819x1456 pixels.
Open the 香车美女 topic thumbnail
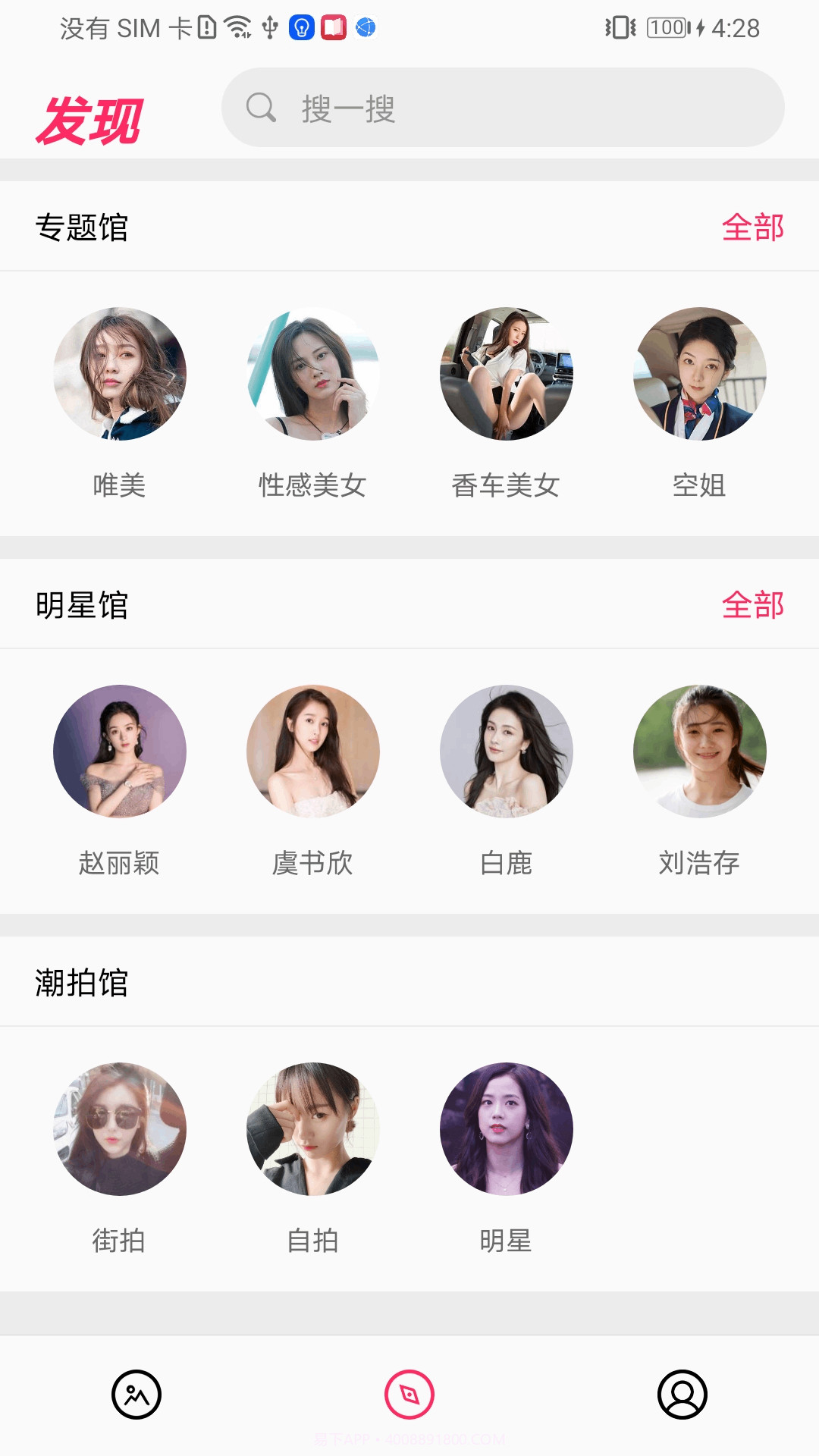point(507,377)
